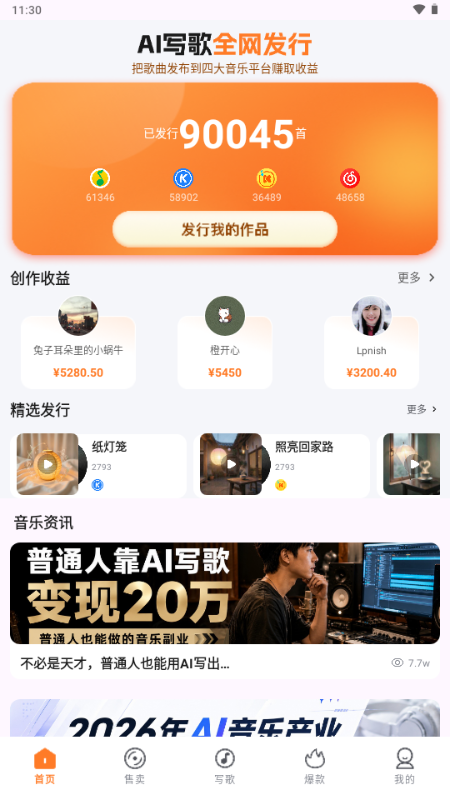Open 更多 next to 精选发行
Screen dimensions: 450x800
pos(421,409)
